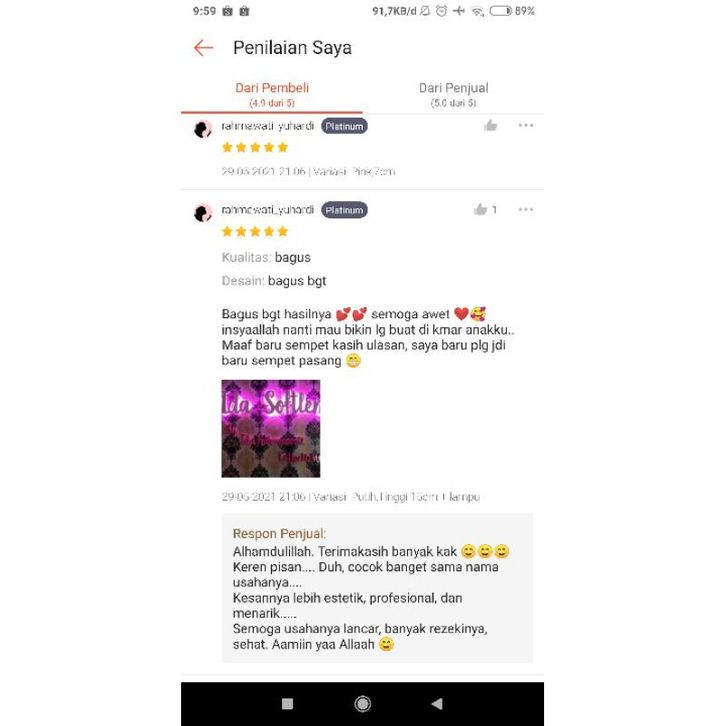Open overflow menu on the Pink,7cm review

[526, 126]
